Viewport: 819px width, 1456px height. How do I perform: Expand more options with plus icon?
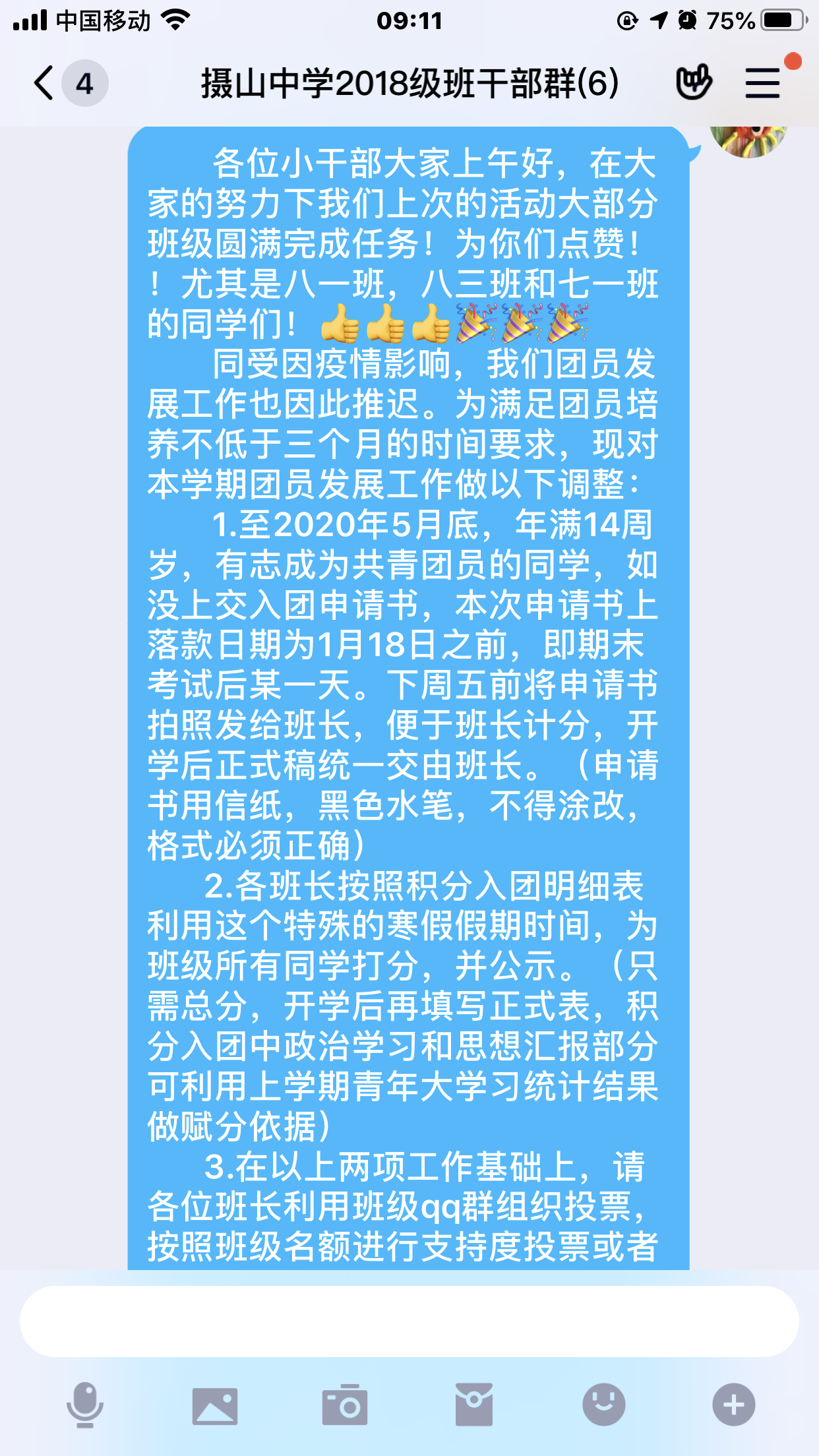(x=733, y=1405)
